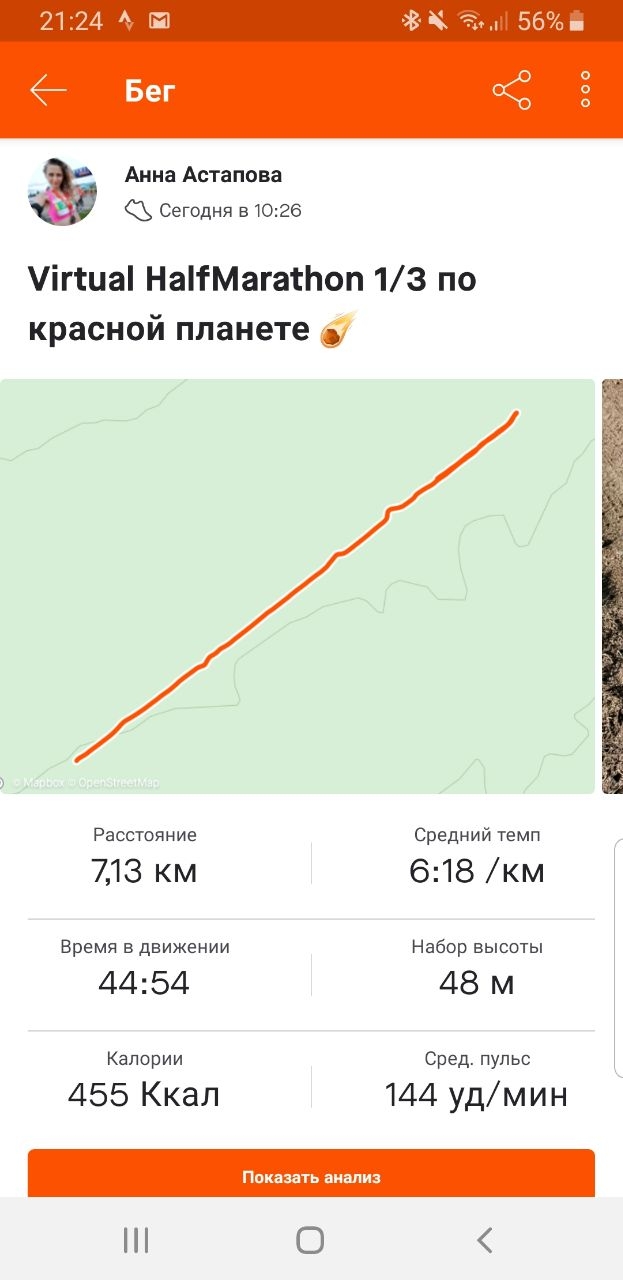Go back using the app bar arrow

pyautogui.click(x=48, y=91)
